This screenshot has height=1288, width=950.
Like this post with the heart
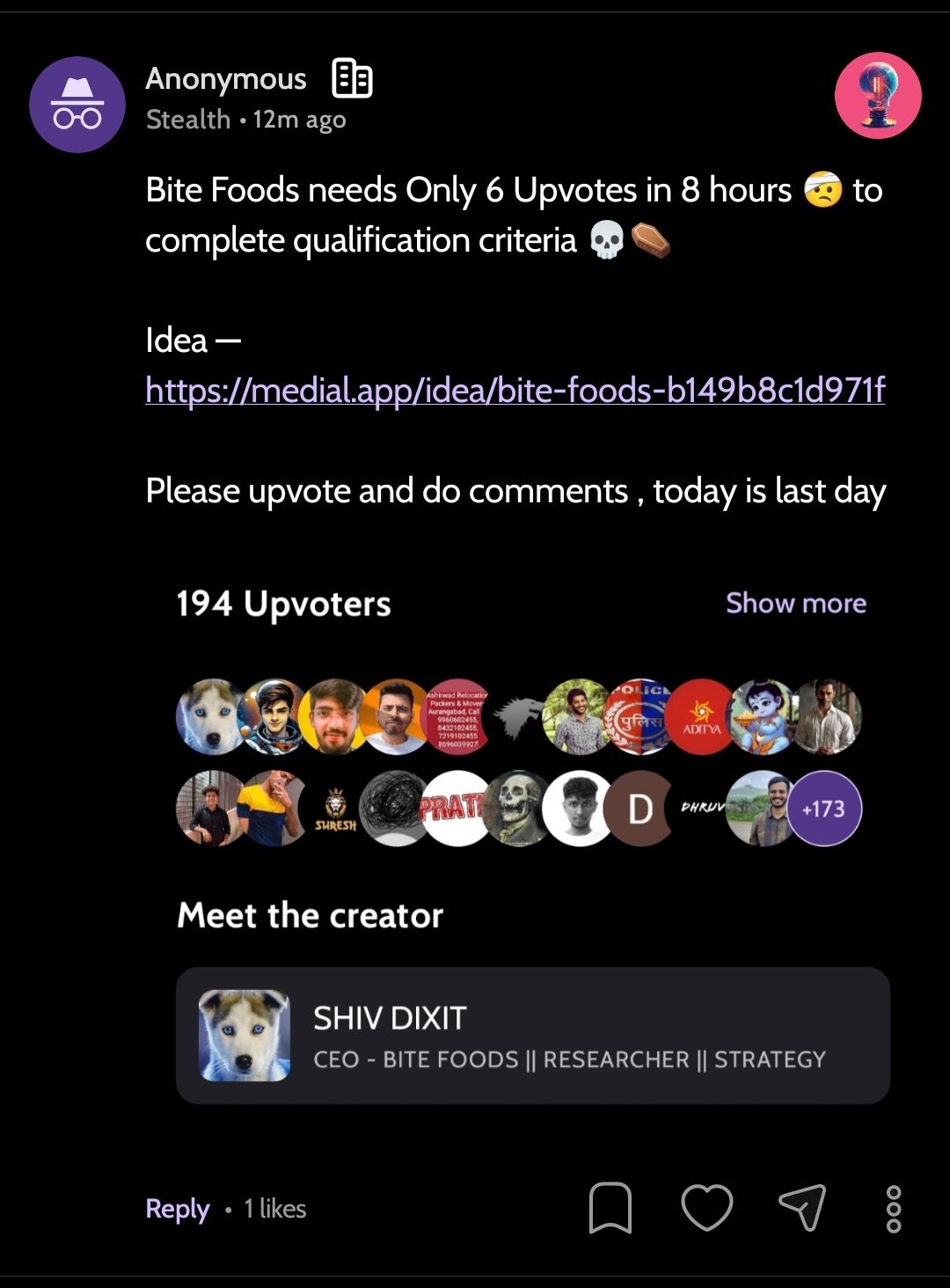pyautogui.click(x=707, y=1208)
